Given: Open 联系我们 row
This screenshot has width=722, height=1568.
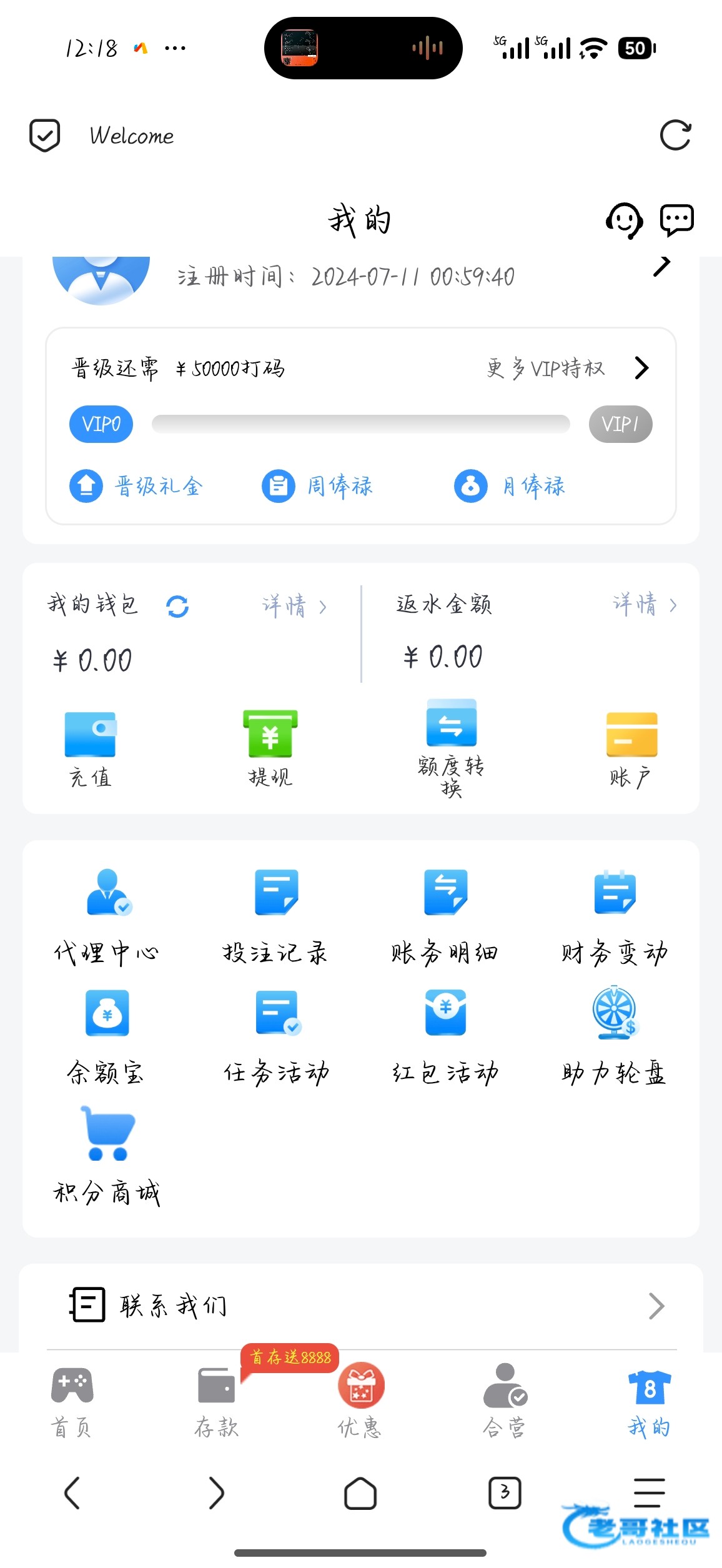Looking at the screenshot, I should (x=361, y=1306).
